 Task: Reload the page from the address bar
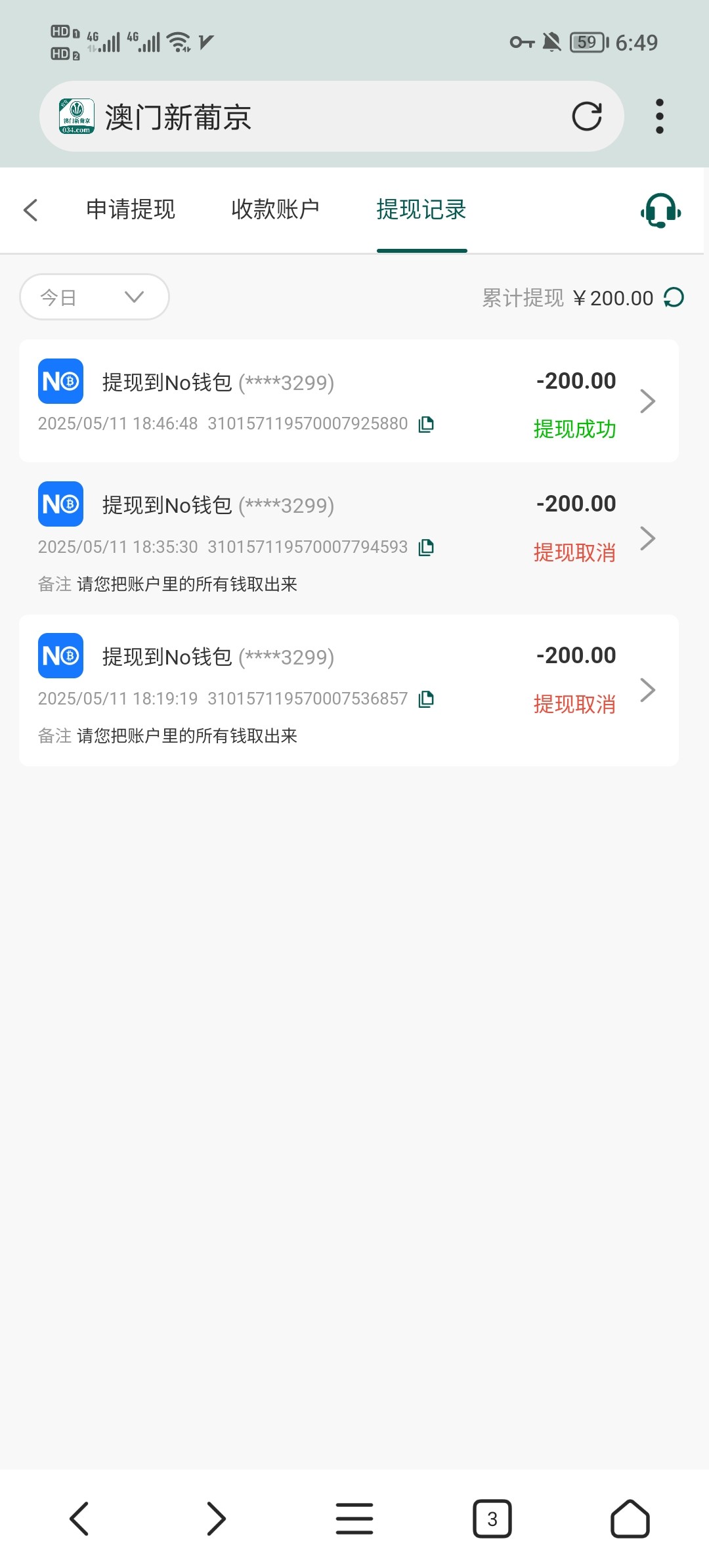pyautogui.click(x=586, y=117)
